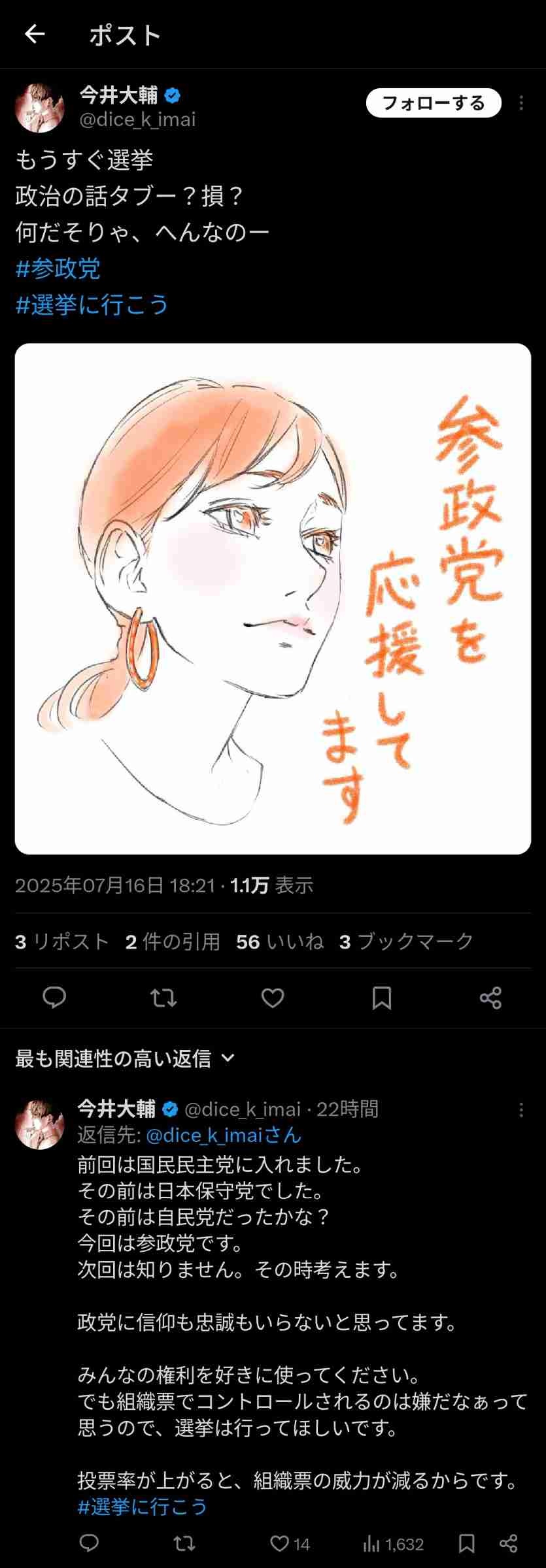Viewport: 546px width, 1568px height.
Task: View the 3 リポスト list
Action: click(61, 941)
